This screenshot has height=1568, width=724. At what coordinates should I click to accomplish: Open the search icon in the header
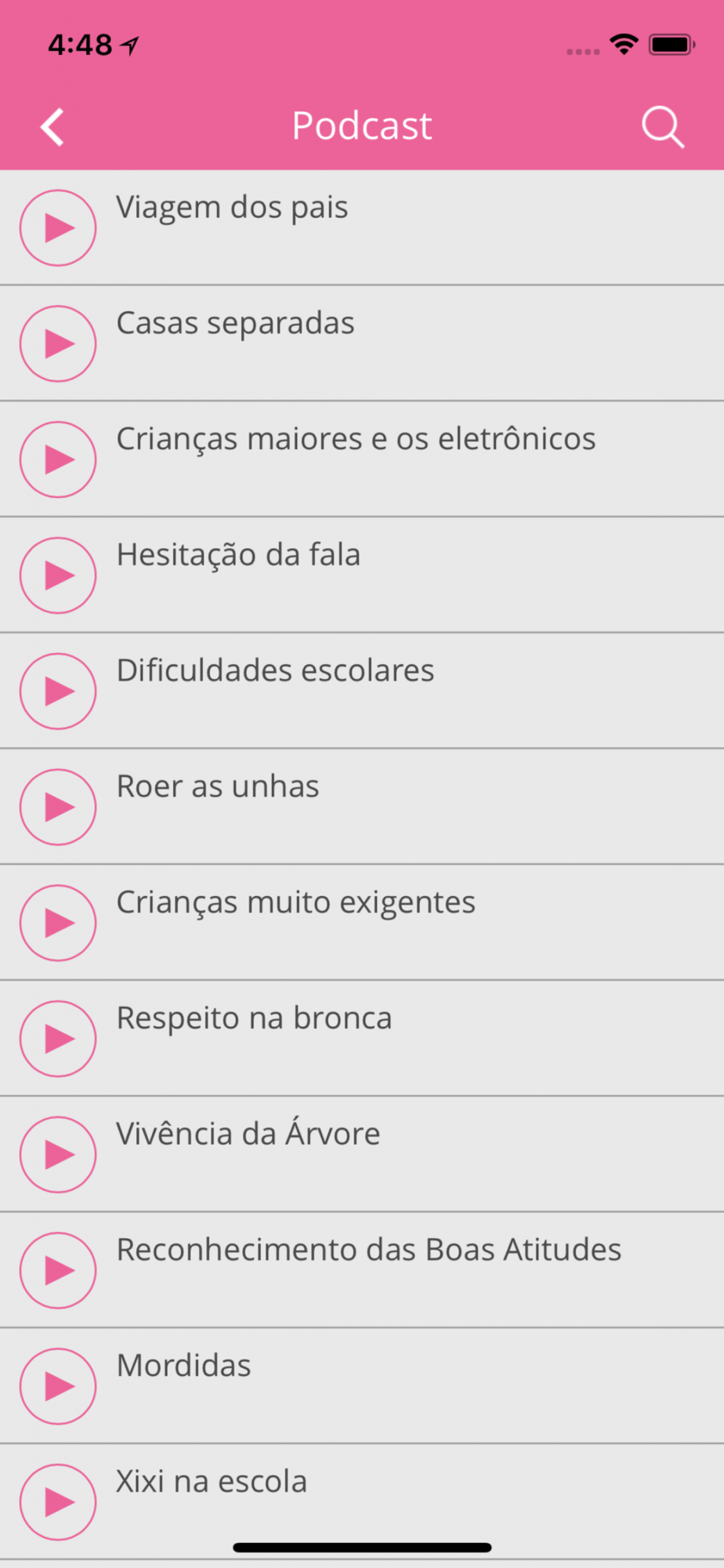(663, 127)
